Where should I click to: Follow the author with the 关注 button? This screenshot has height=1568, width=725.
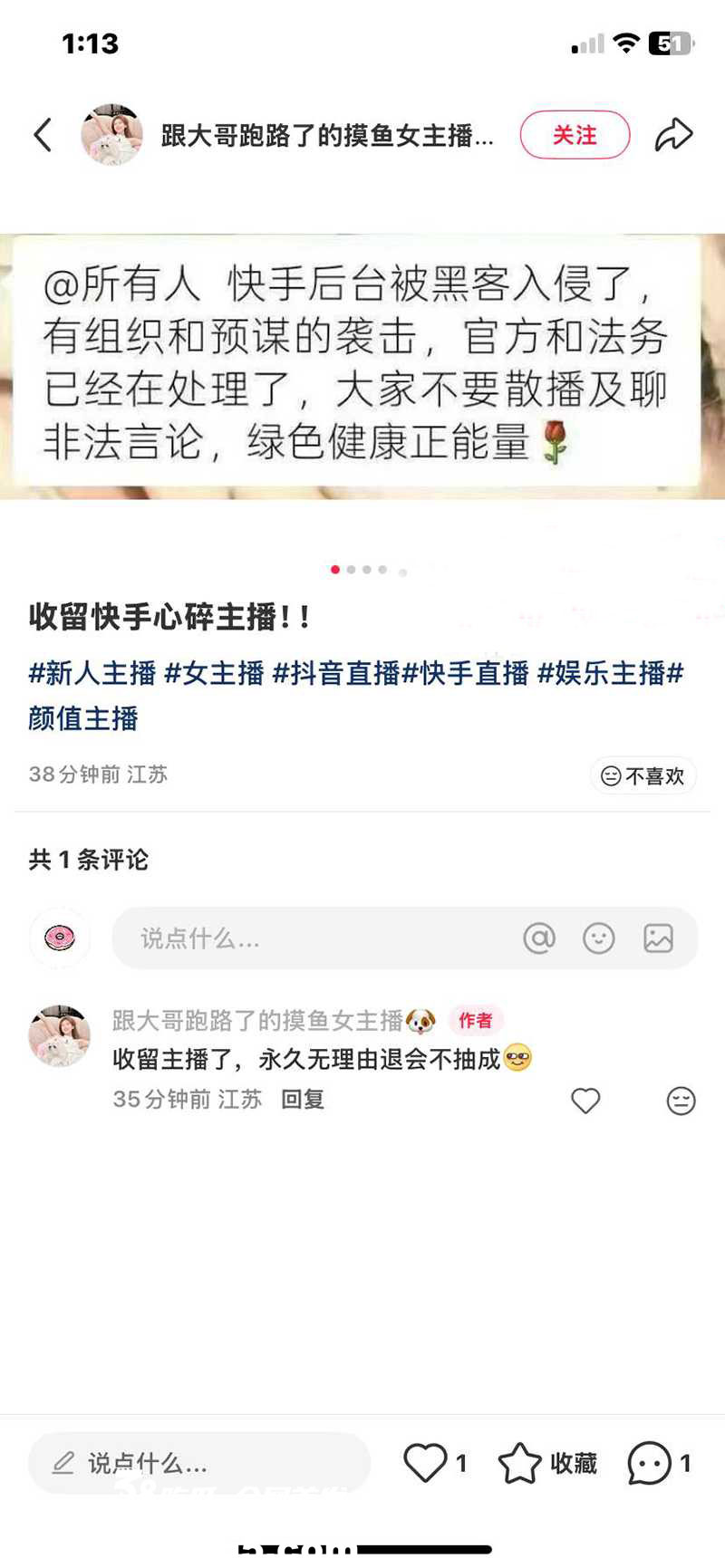pos(575,135)
